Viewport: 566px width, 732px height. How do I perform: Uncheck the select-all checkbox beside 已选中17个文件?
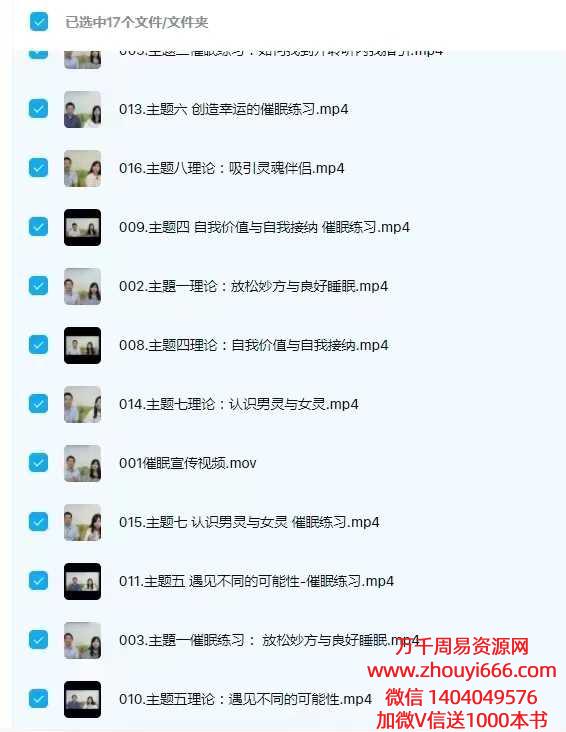[38, 21]
